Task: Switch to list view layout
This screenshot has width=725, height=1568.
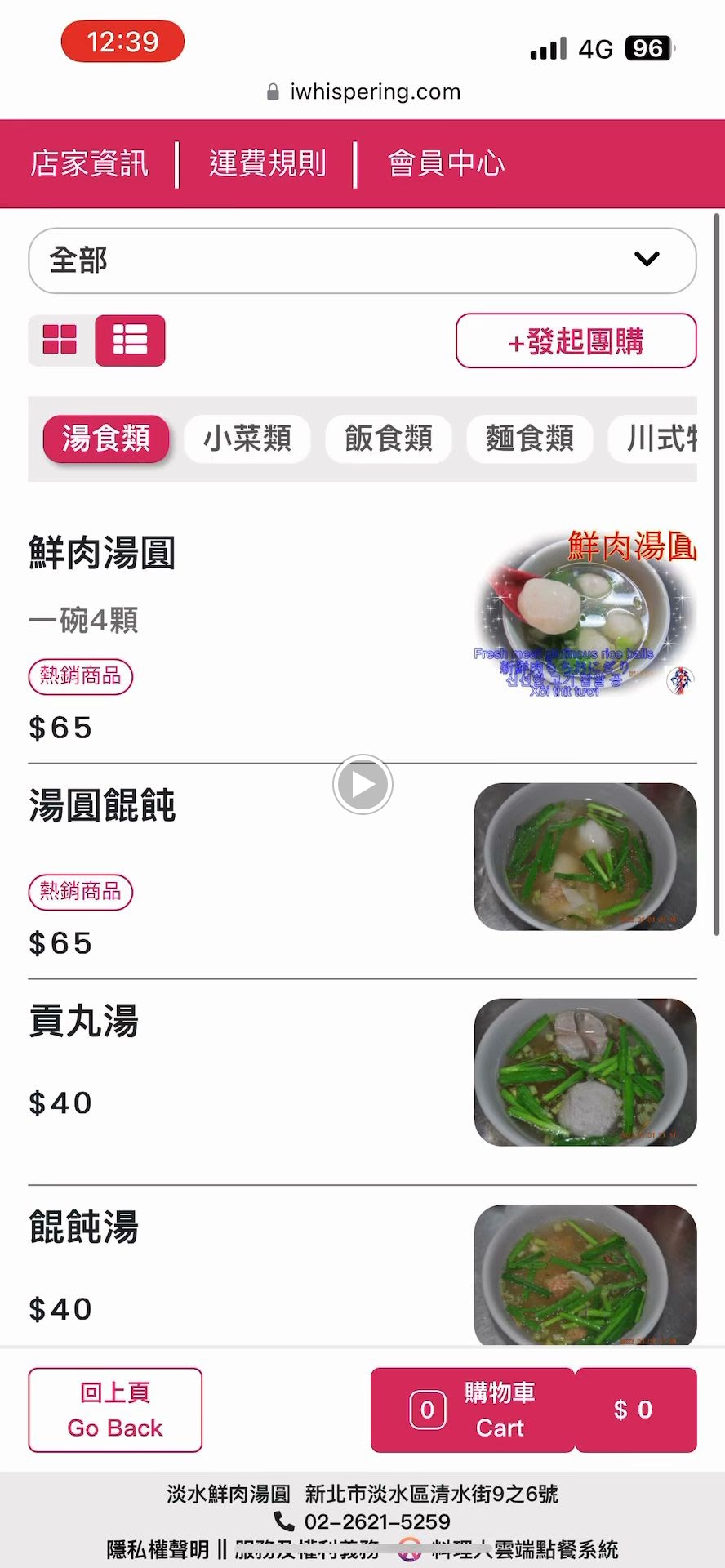Action: 131,340
